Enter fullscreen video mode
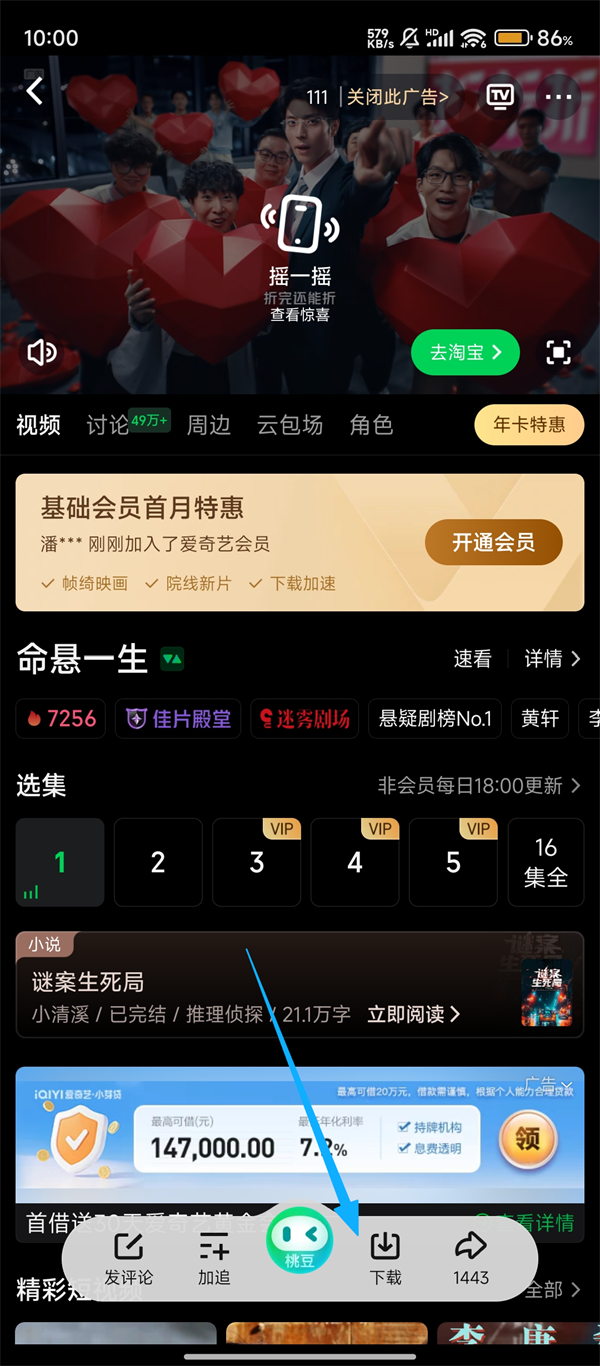The height and width of the screenshot is (1366, 600). click(x=558, y=352)
